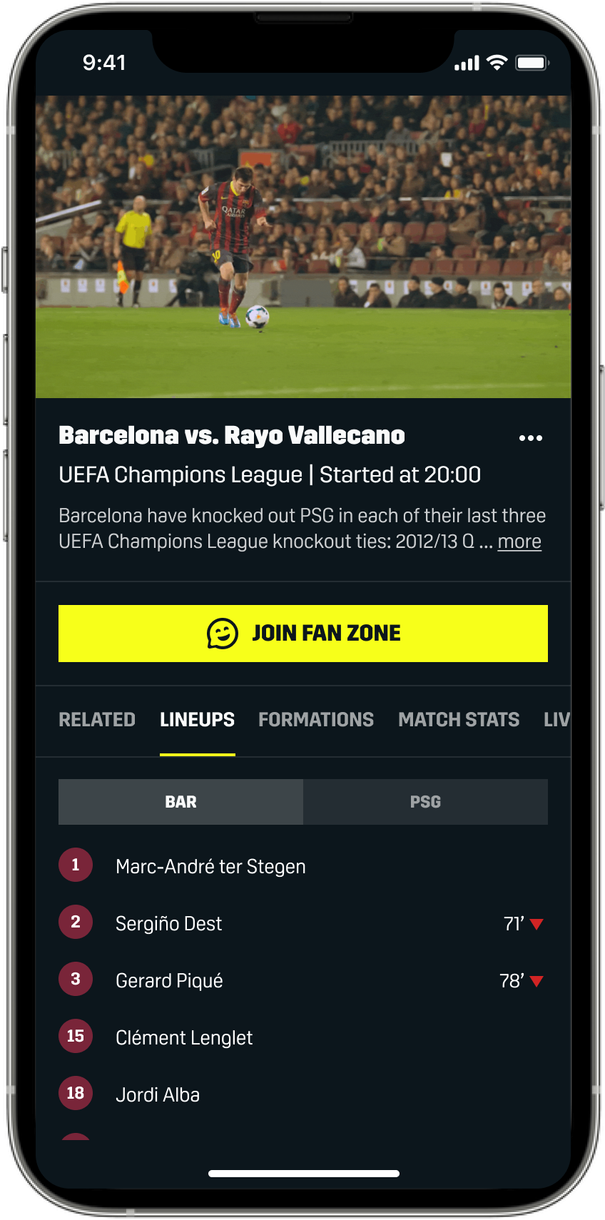This screenshot has height=1220, width=605.
Task: Expand description with the more link
Action: pyautogui.click(x=519, y=542)
